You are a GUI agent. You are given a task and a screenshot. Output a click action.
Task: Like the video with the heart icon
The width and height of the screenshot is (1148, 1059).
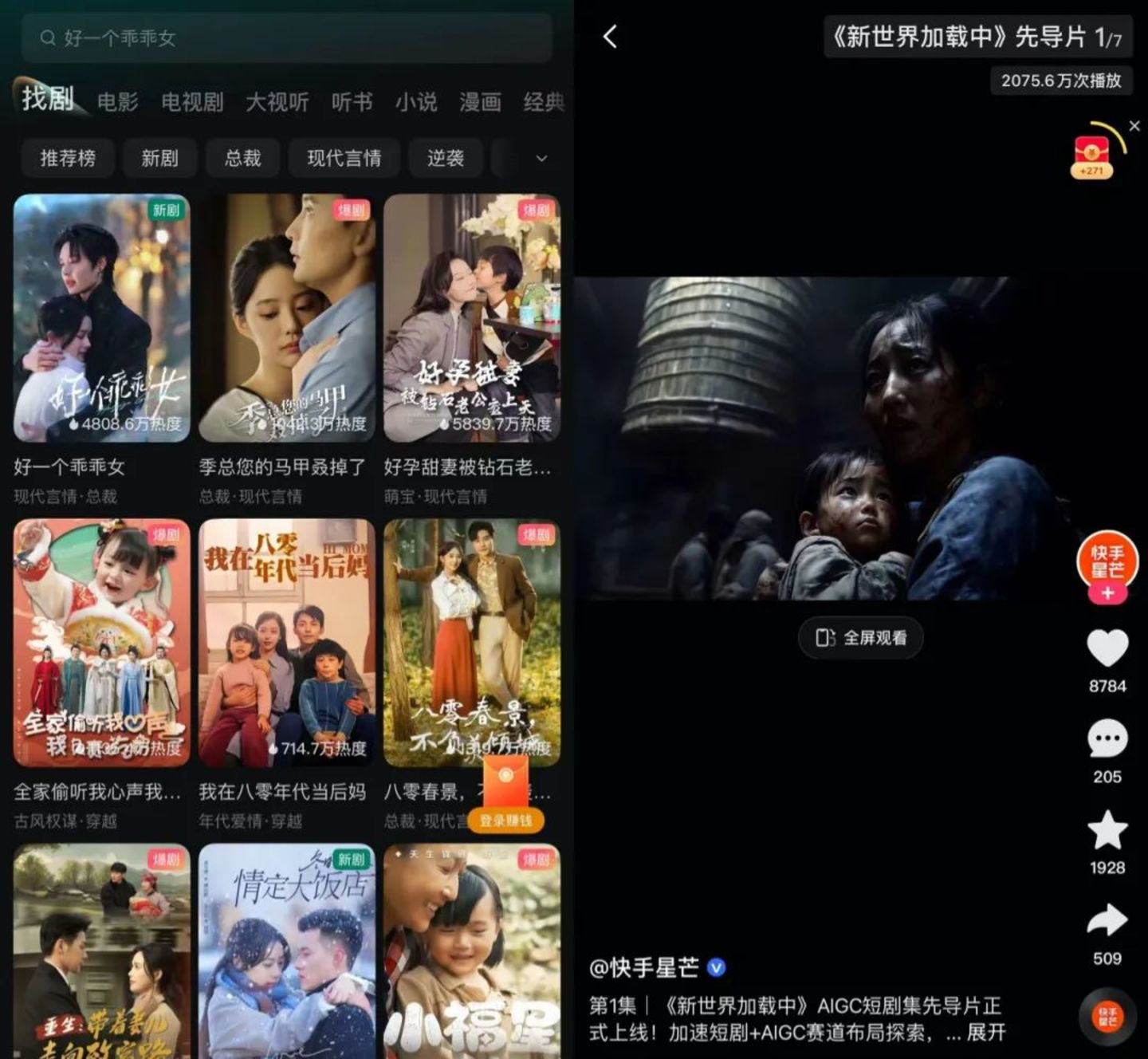pos(1107,648)
